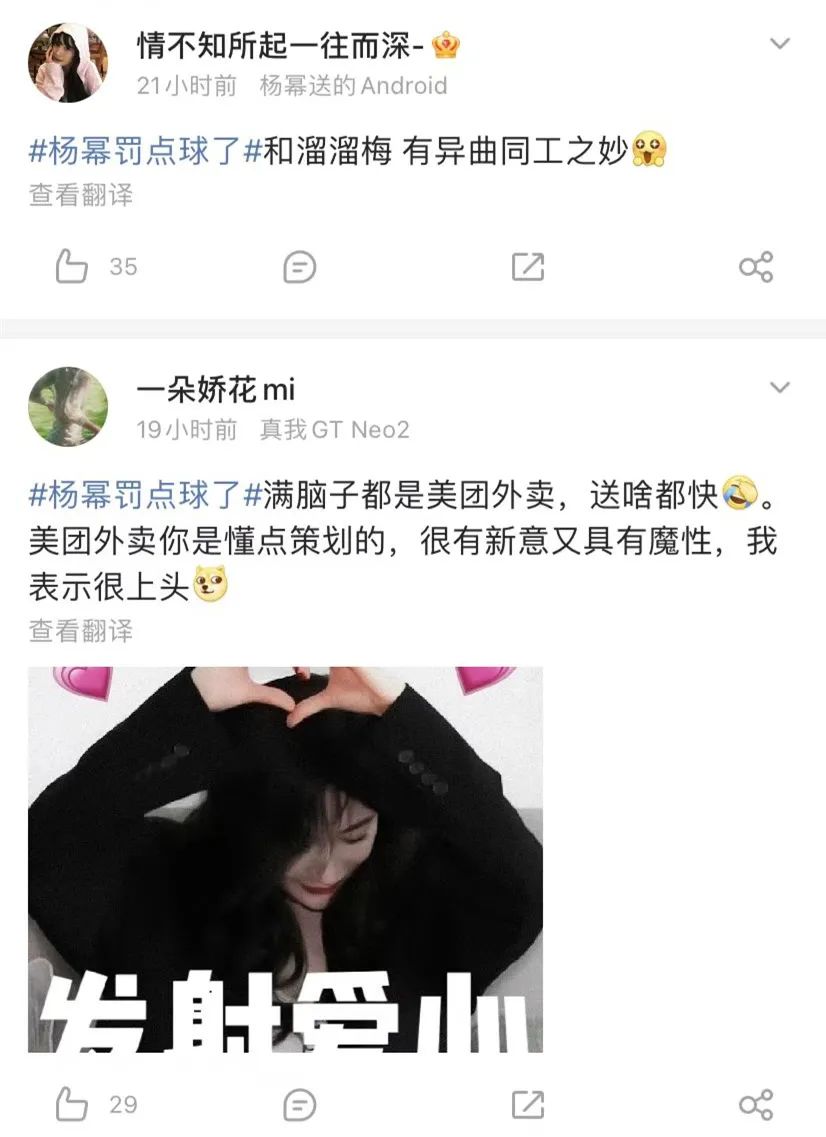Screen dimensions: 826x1137
Task: Expand options chevron on 一朵娇花mi post
Action: coord(779,387)
